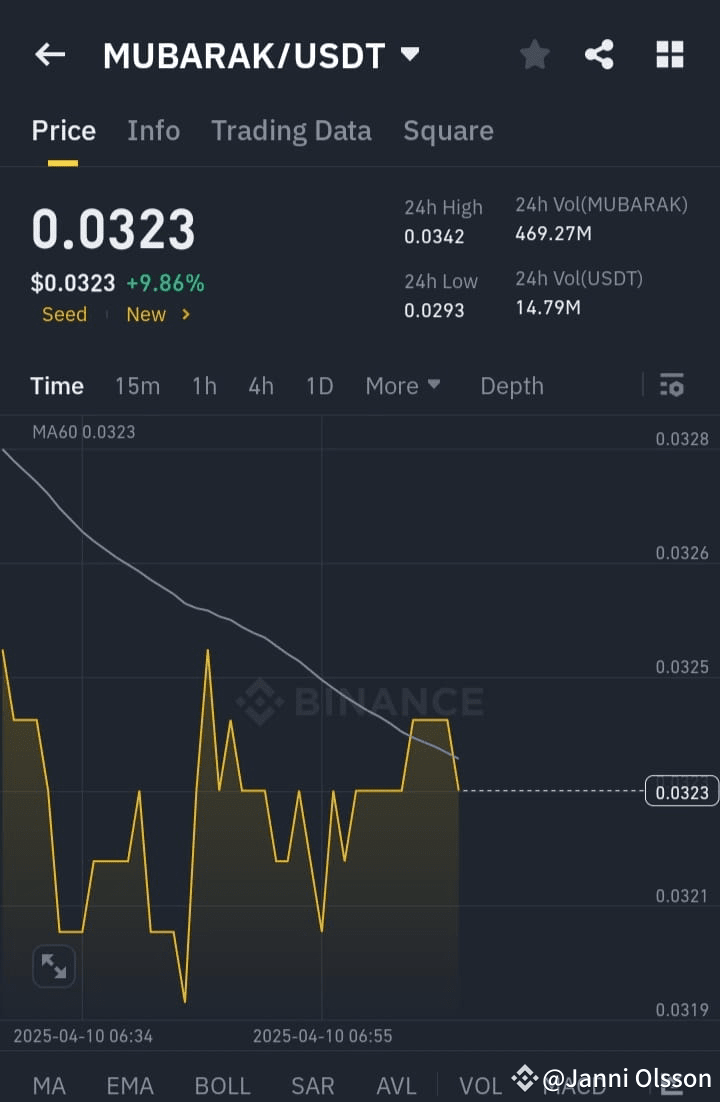
Task: Open the VOL indicator
Action: click(x=480, y=1085)
